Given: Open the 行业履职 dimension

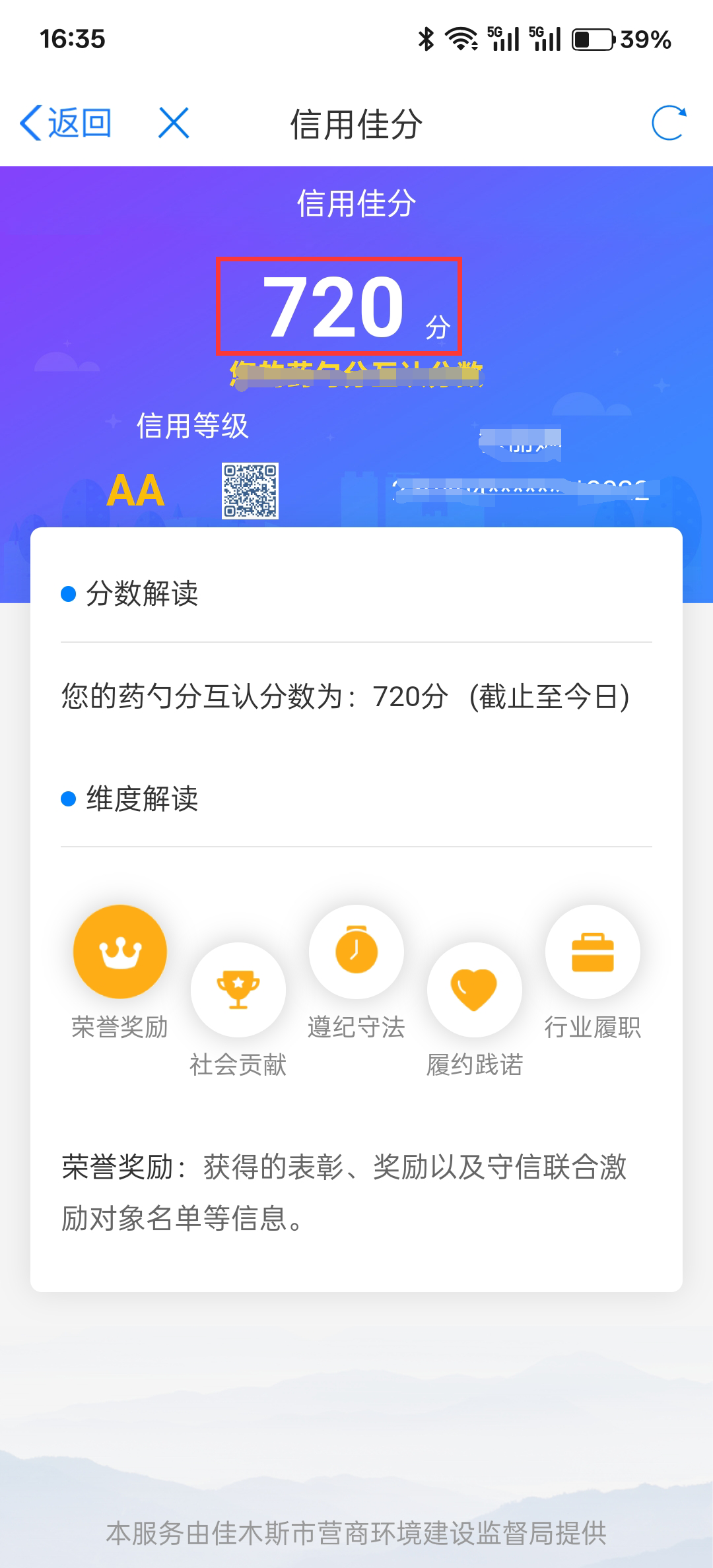Looking at the screenshot, I should (x=592, y=952).
